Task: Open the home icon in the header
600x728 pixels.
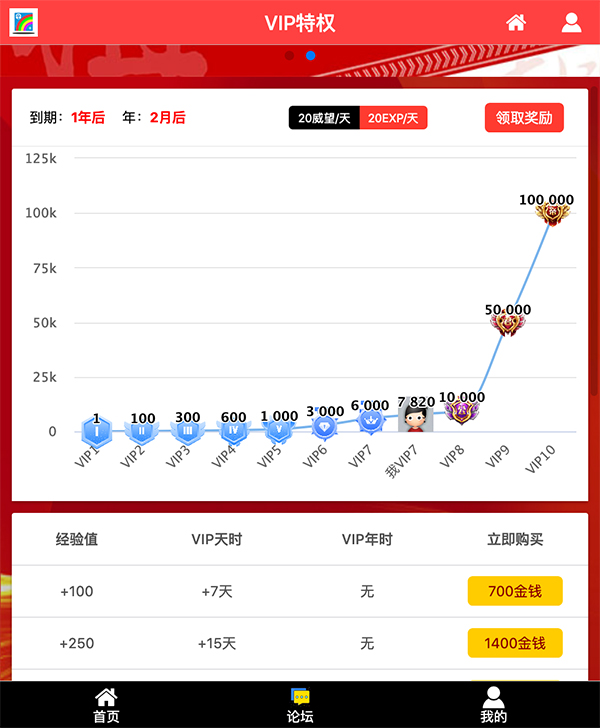Action: click(516, 22)
